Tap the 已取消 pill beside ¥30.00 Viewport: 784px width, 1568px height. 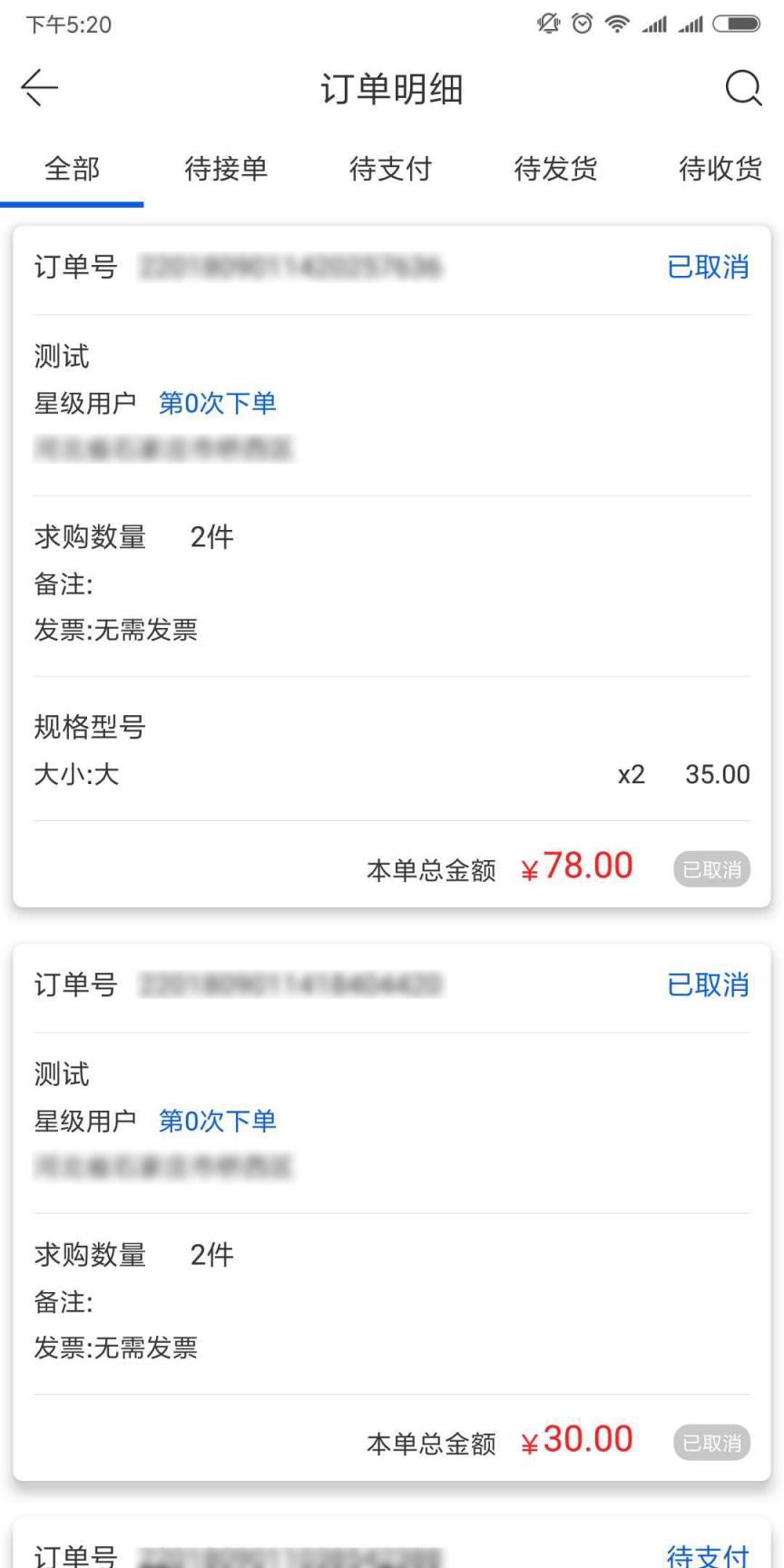pyautogui.click(x=711, y=1441)
